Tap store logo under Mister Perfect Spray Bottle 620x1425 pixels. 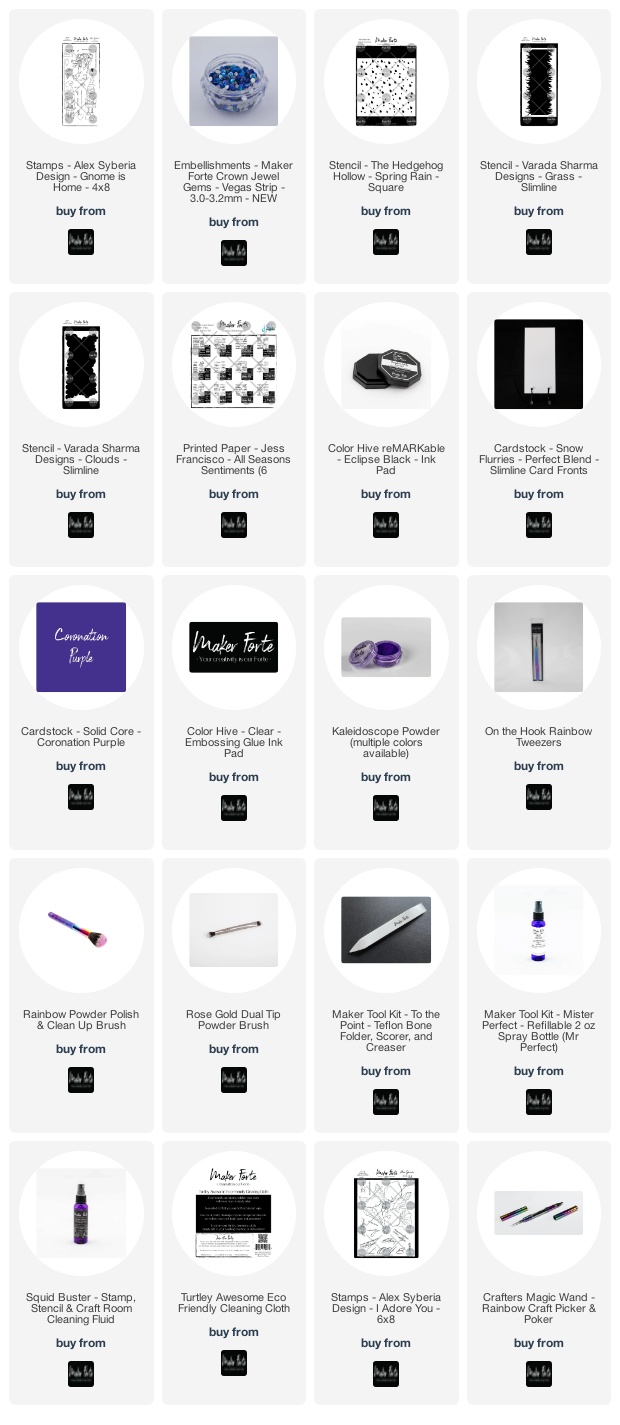(539, 1102)
